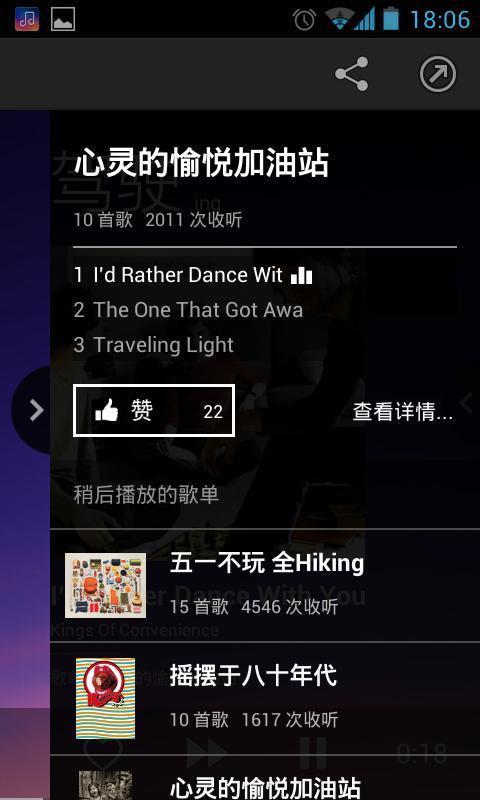Play track I'd Rather Dance Wit

[193, 276]
